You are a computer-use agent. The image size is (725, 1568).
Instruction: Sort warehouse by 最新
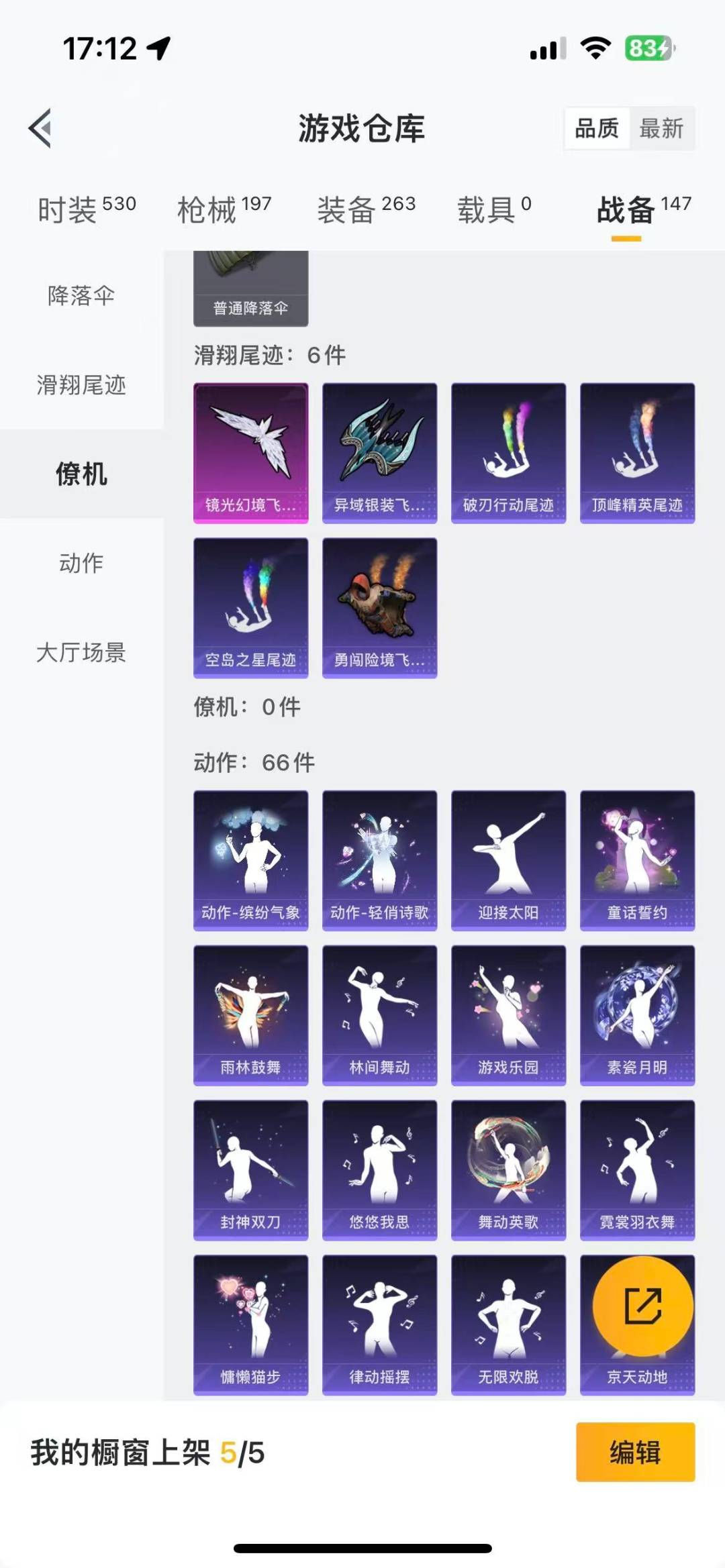(661, 128)
